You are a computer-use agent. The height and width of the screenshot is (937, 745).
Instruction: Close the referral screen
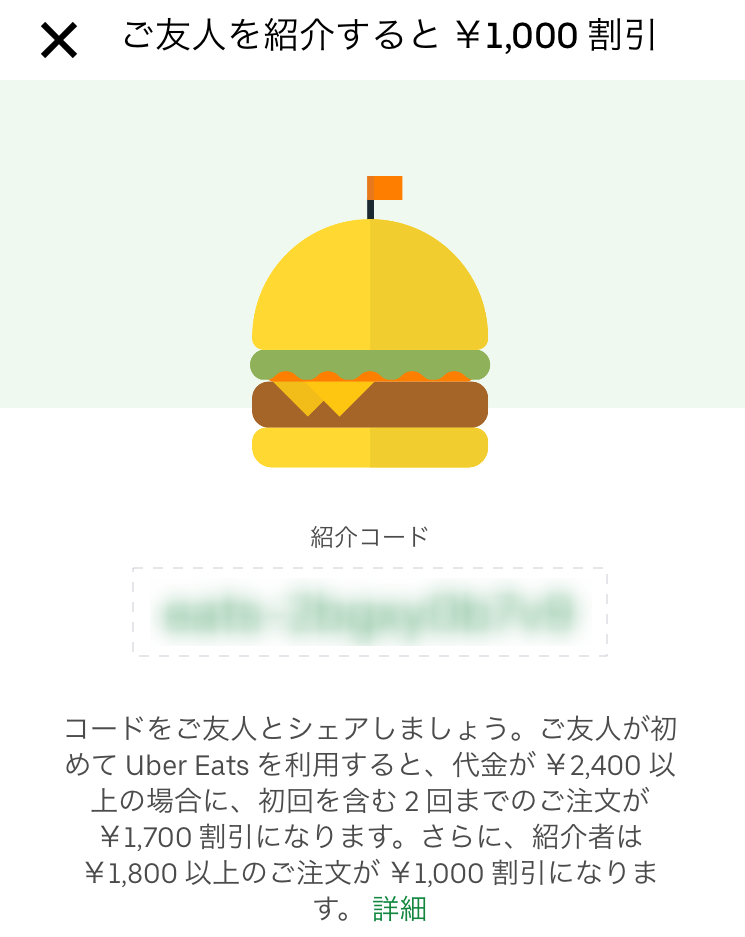(59, 40)
